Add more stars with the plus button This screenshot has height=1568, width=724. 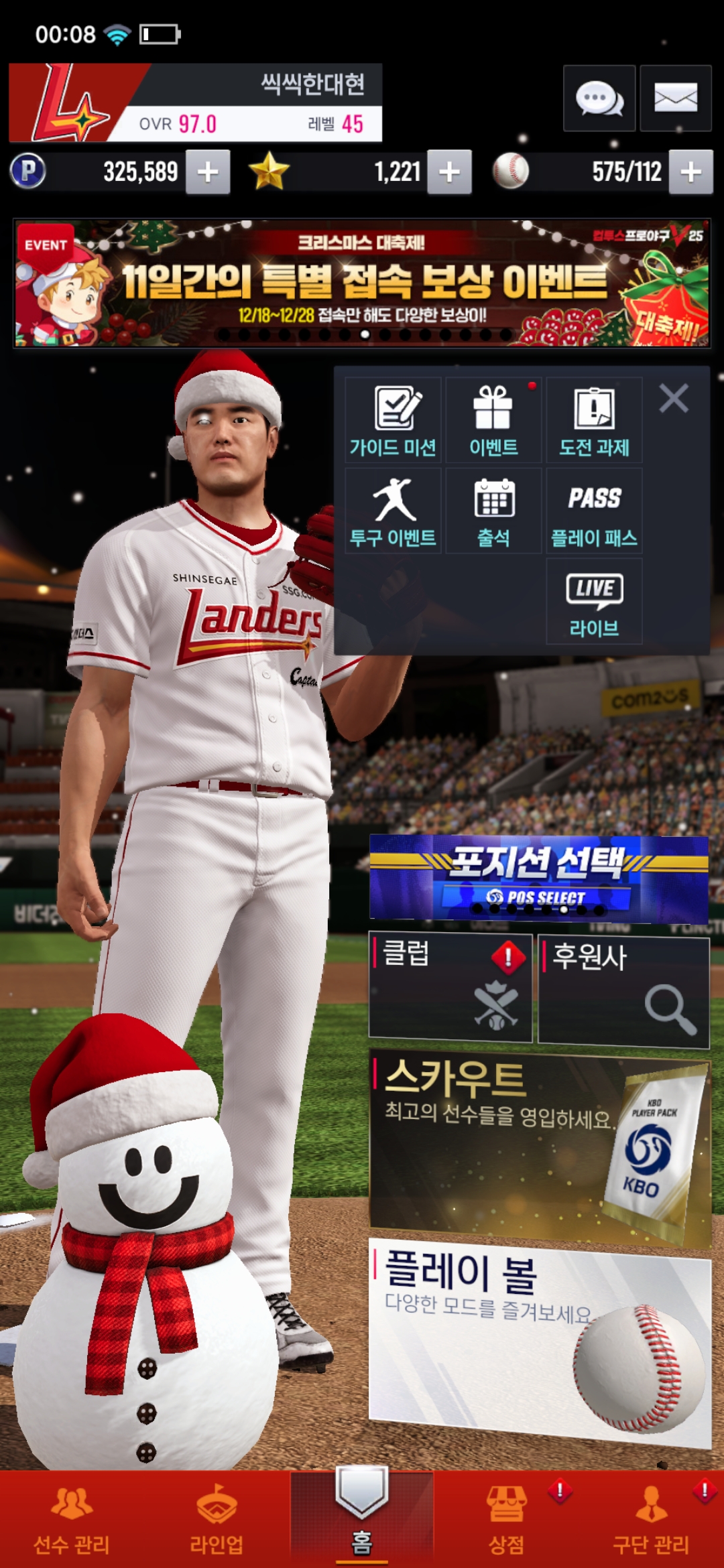tap(449, 172)
